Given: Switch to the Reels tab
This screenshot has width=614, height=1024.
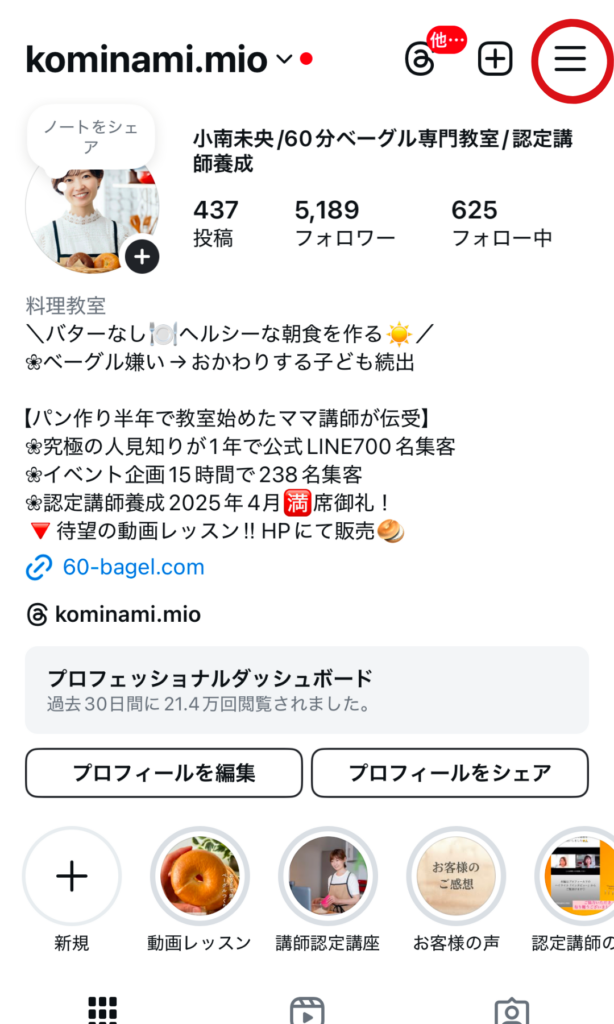Looking at the screenshot, I should 306,1010.
